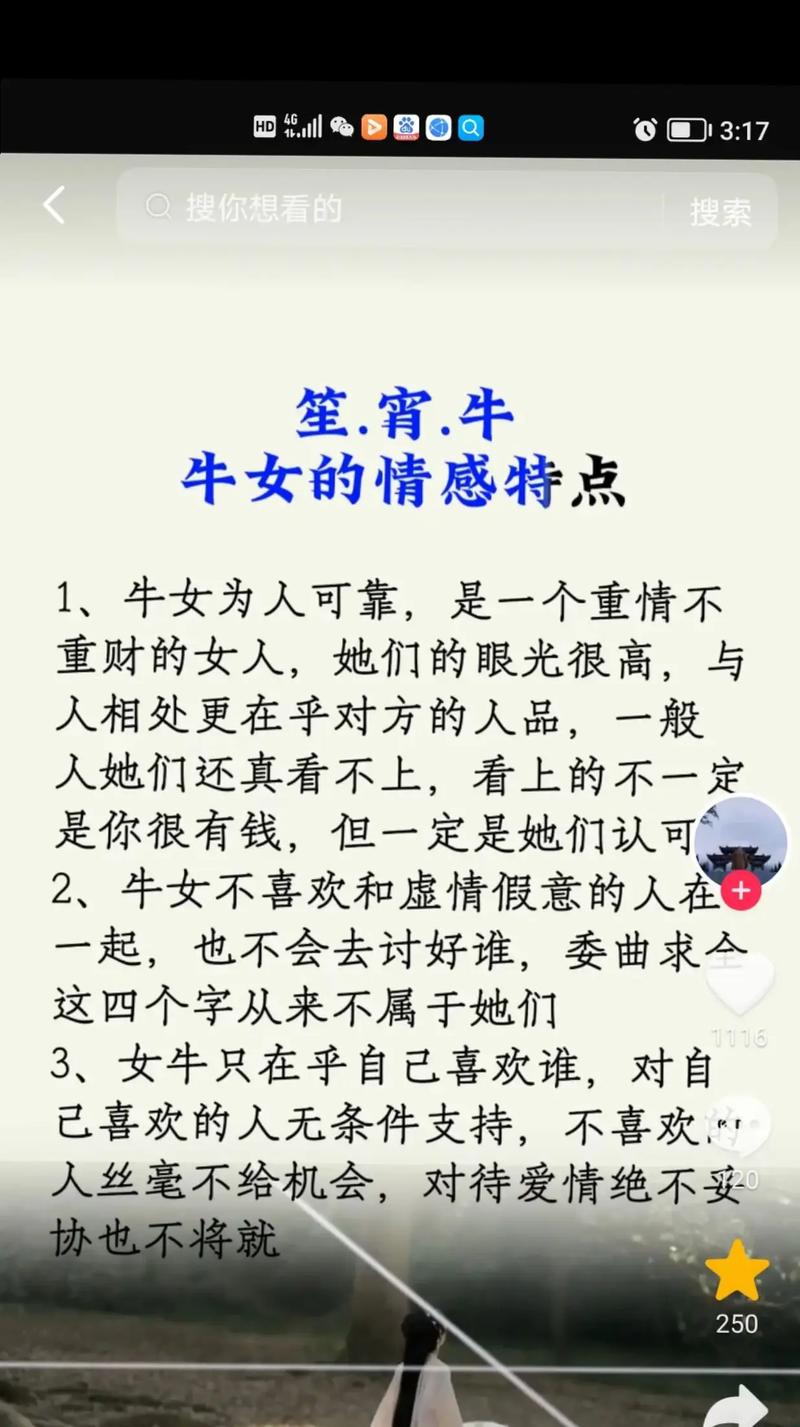Tap the Baidu app icon in the status bar
This screenshot has height=1427, width=800.
coord(405,128)
